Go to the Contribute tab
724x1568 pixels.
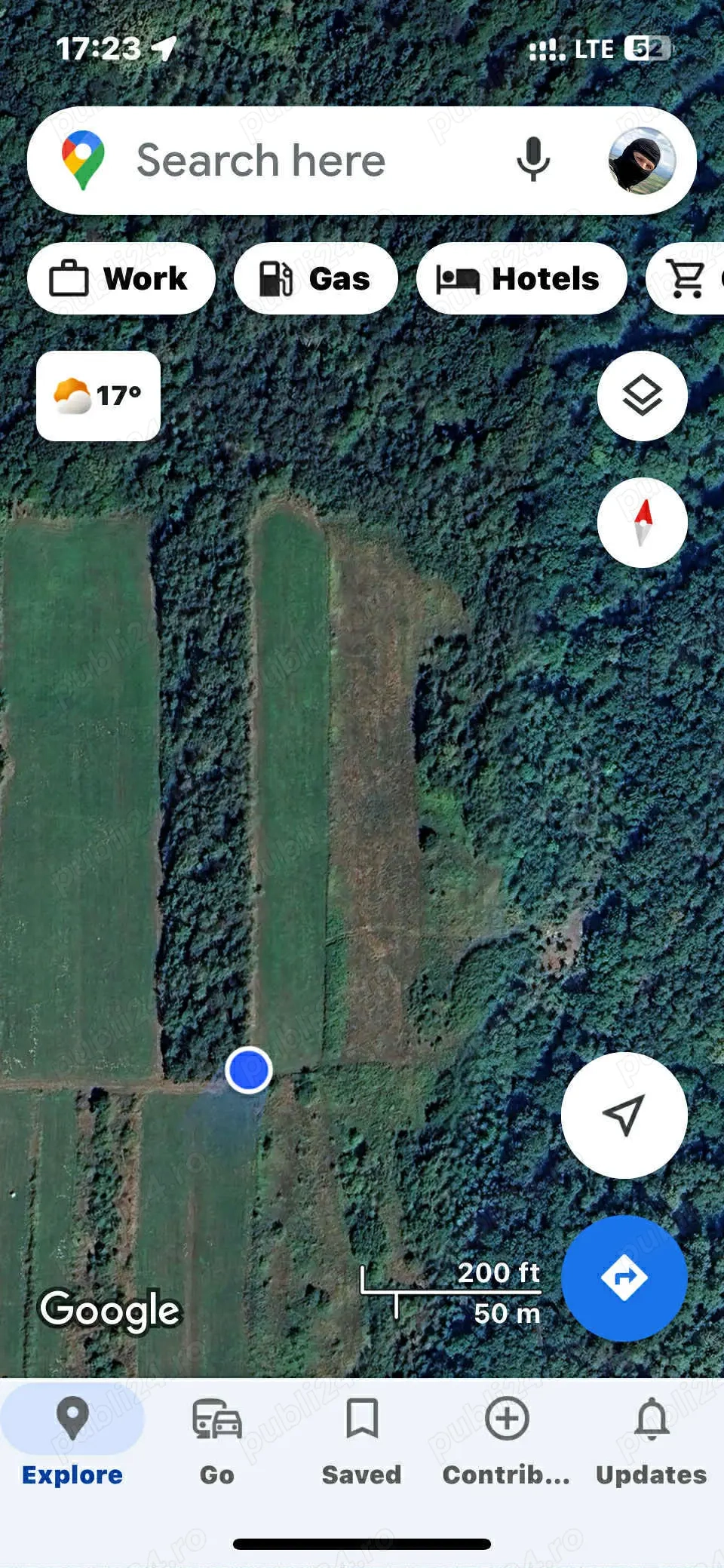[x=507, y=1441]
